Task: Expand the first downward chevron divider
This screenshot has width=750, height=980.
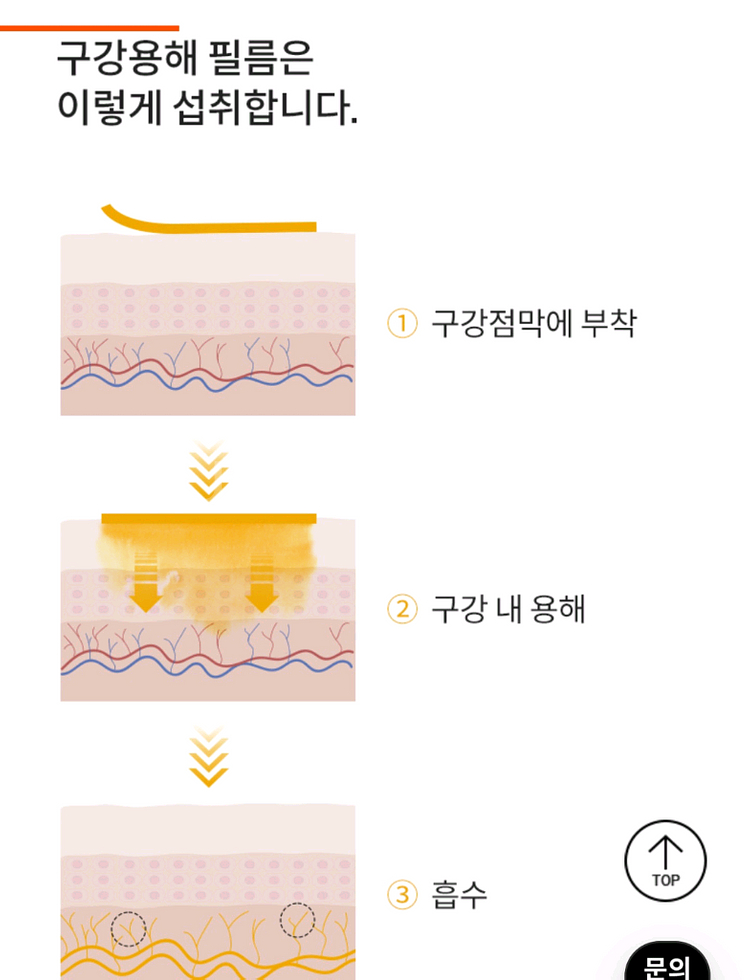Action: pos(207,470)
